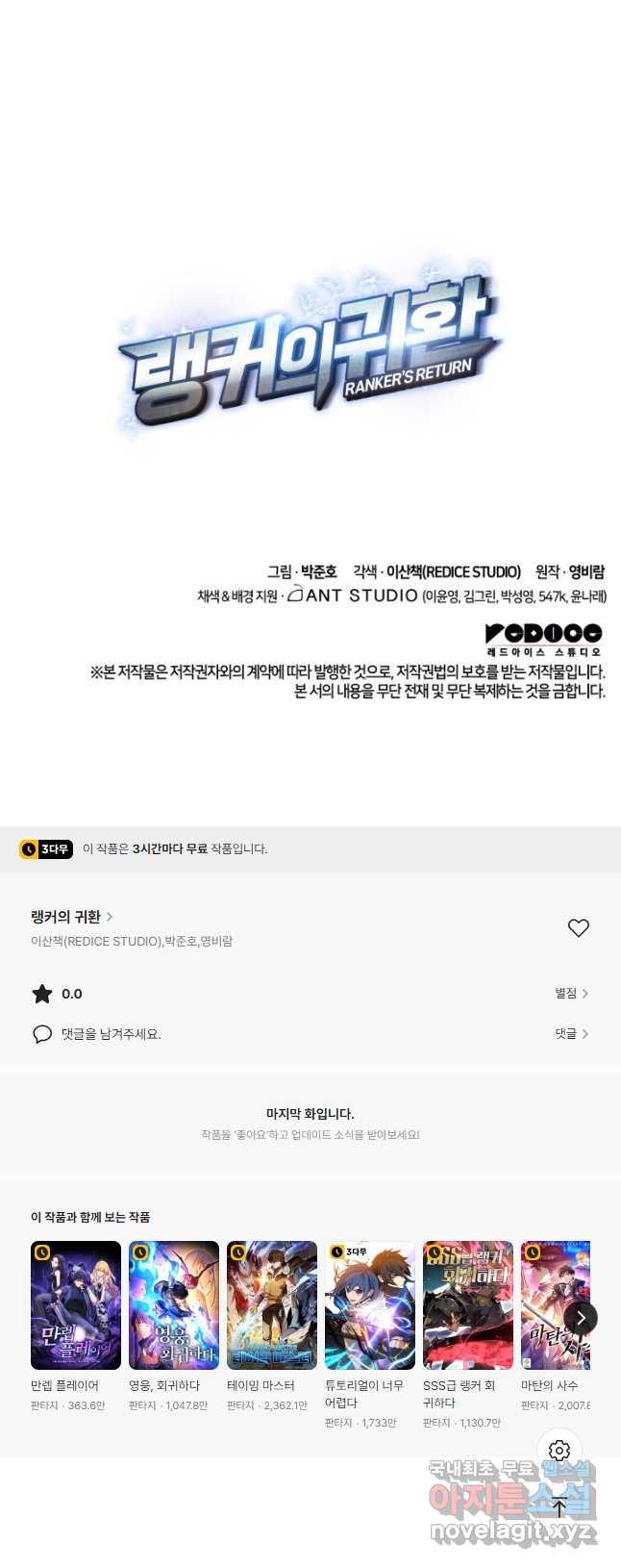Image resolution: width=621 pixels, height=1568 pixels.
Task: Show more recommended titles with the arrow
Action: [x=581, y=1319]
